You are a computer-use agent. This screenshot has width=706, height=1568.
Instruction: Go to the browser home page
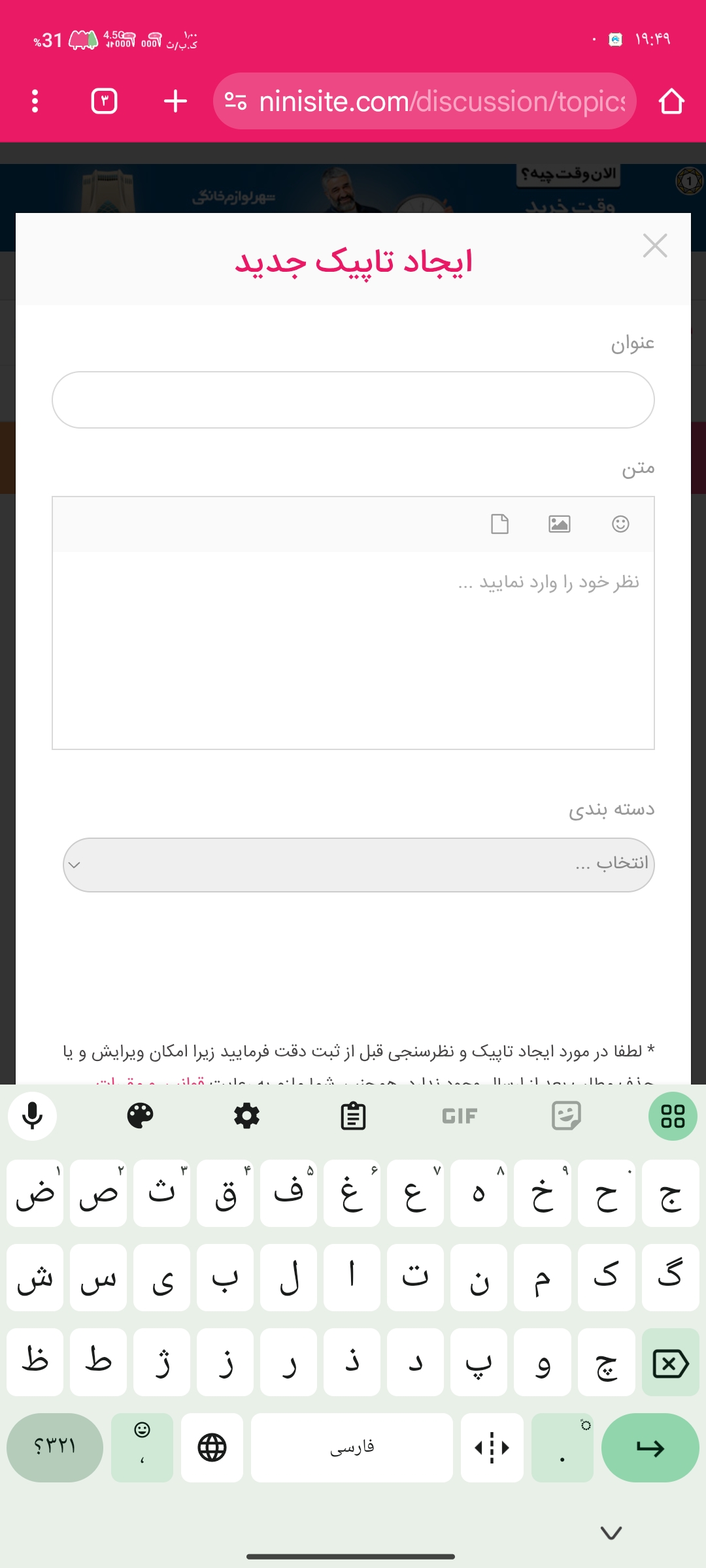pos(671,101)
